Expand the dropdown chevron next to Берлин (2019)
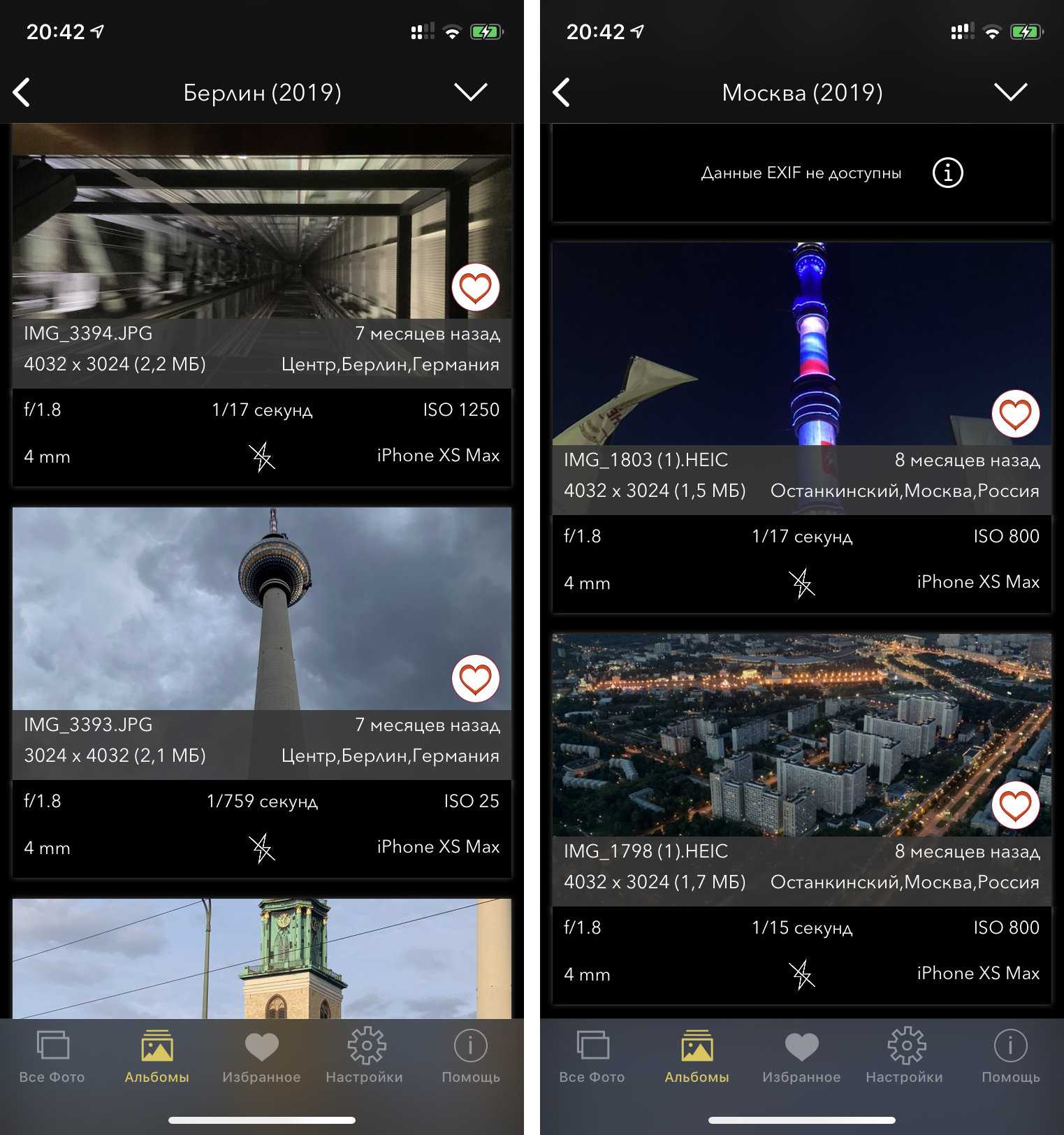 pyautogui.click(x=470, y=92)
